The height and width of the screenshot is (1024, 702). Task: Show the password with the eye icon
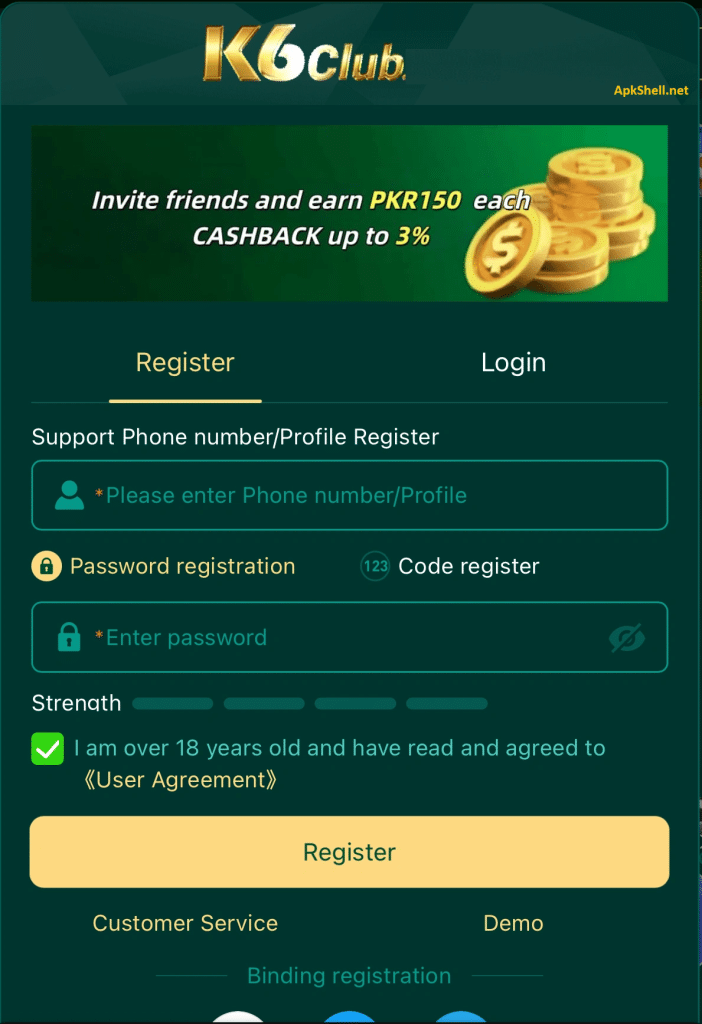click(627, 637)
